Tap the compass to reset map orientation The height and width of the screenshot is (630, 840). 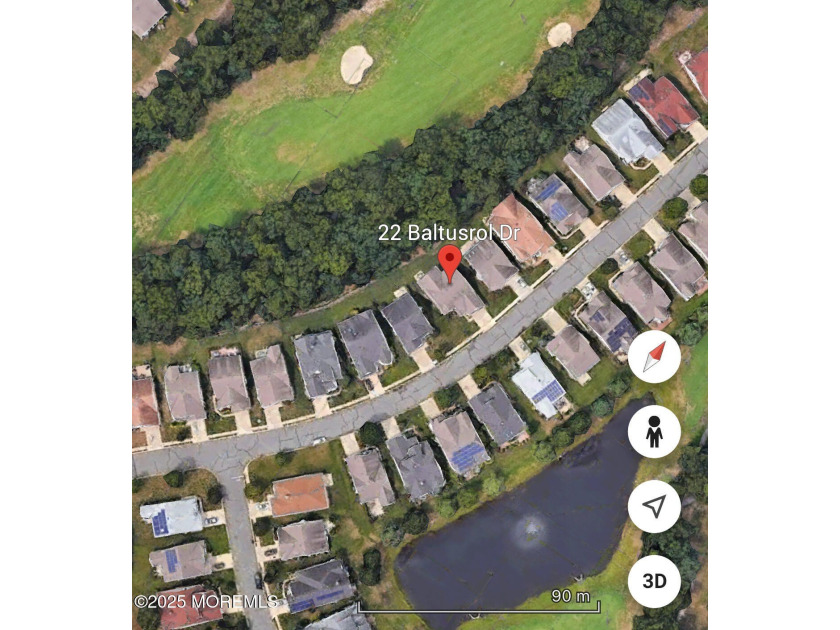[x=654, y=356]
